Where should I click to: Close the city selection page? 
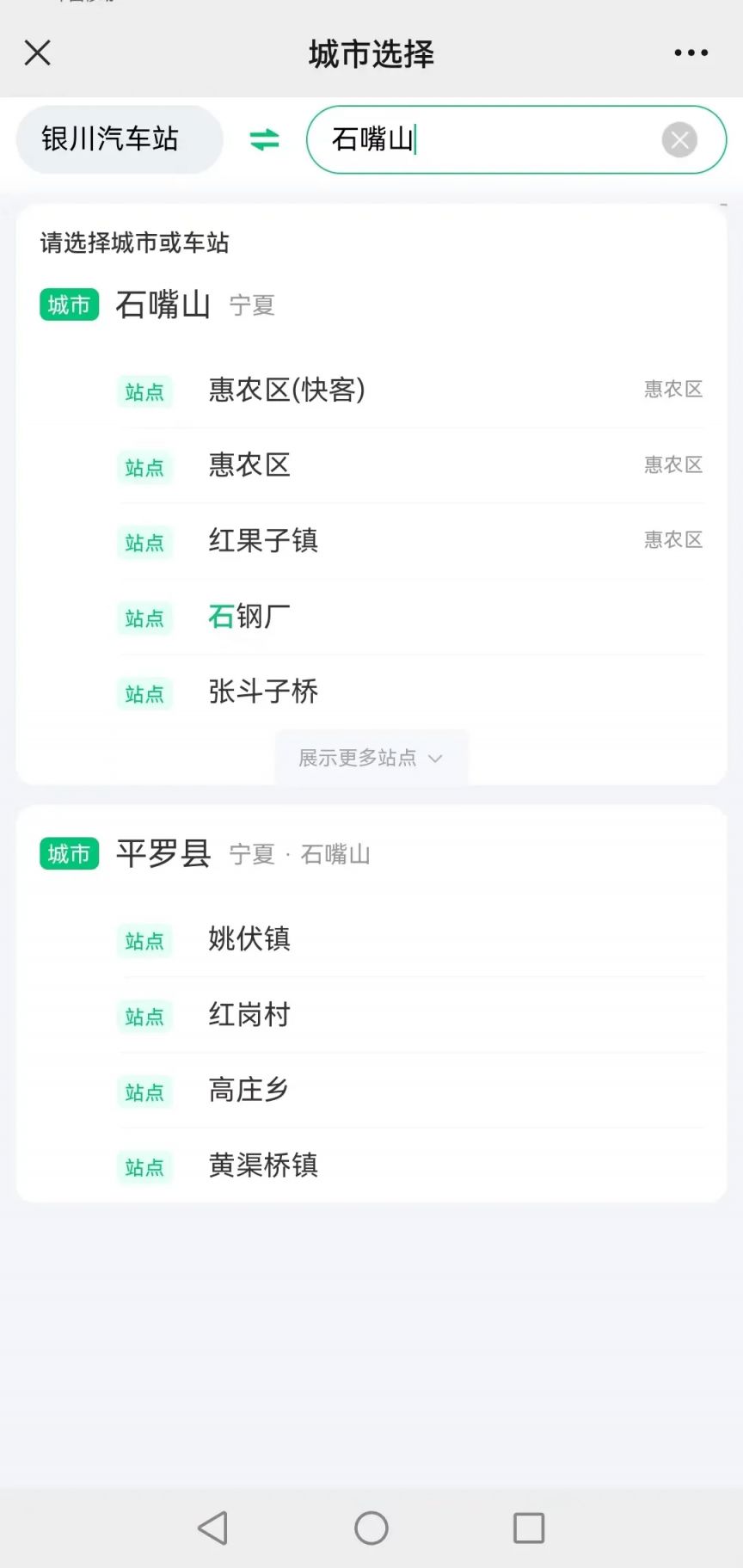point(38,53)
